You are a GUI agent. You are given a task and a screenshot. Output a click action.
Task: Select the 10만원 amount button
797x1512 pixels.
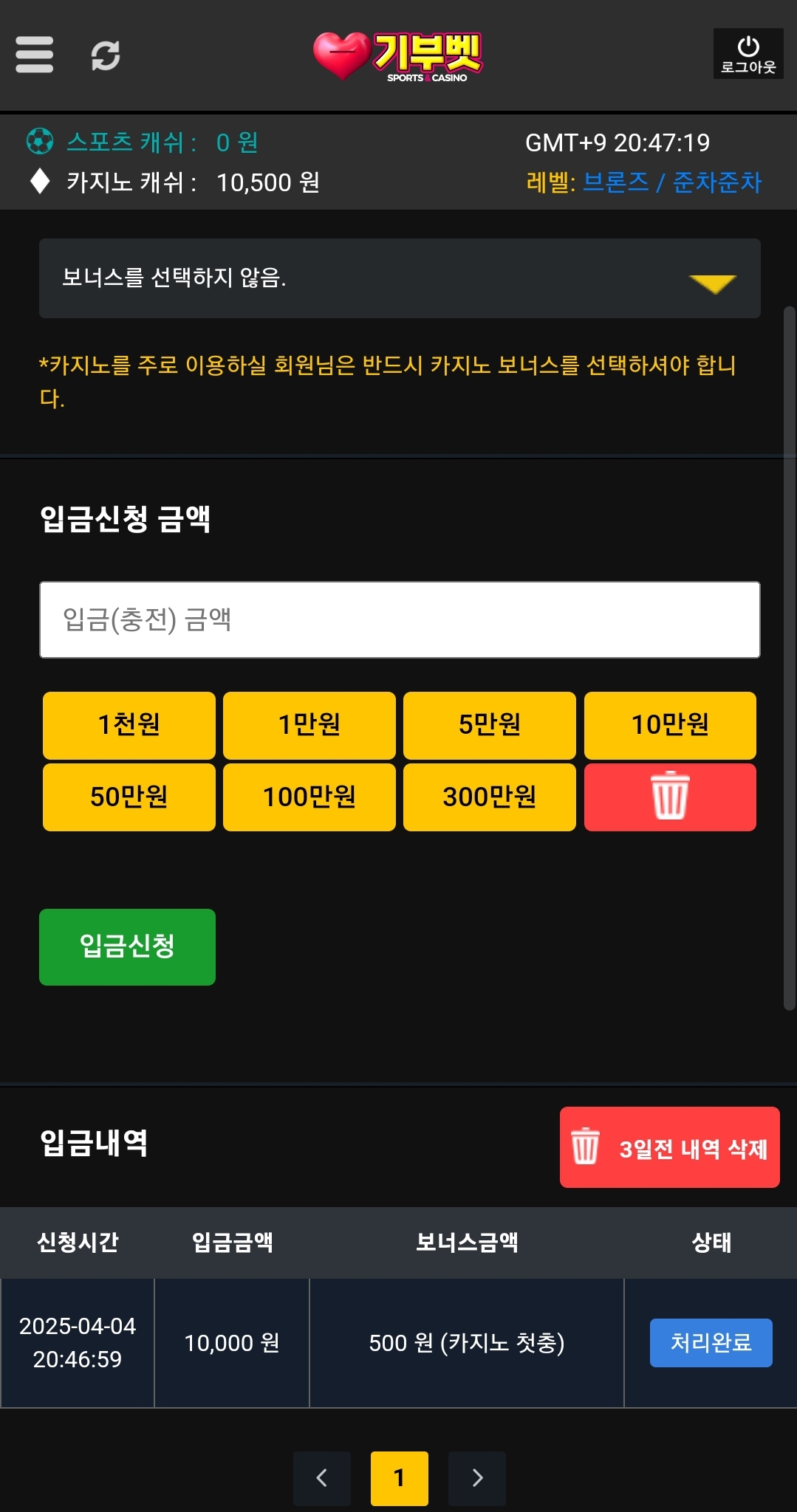pos(670,725)
